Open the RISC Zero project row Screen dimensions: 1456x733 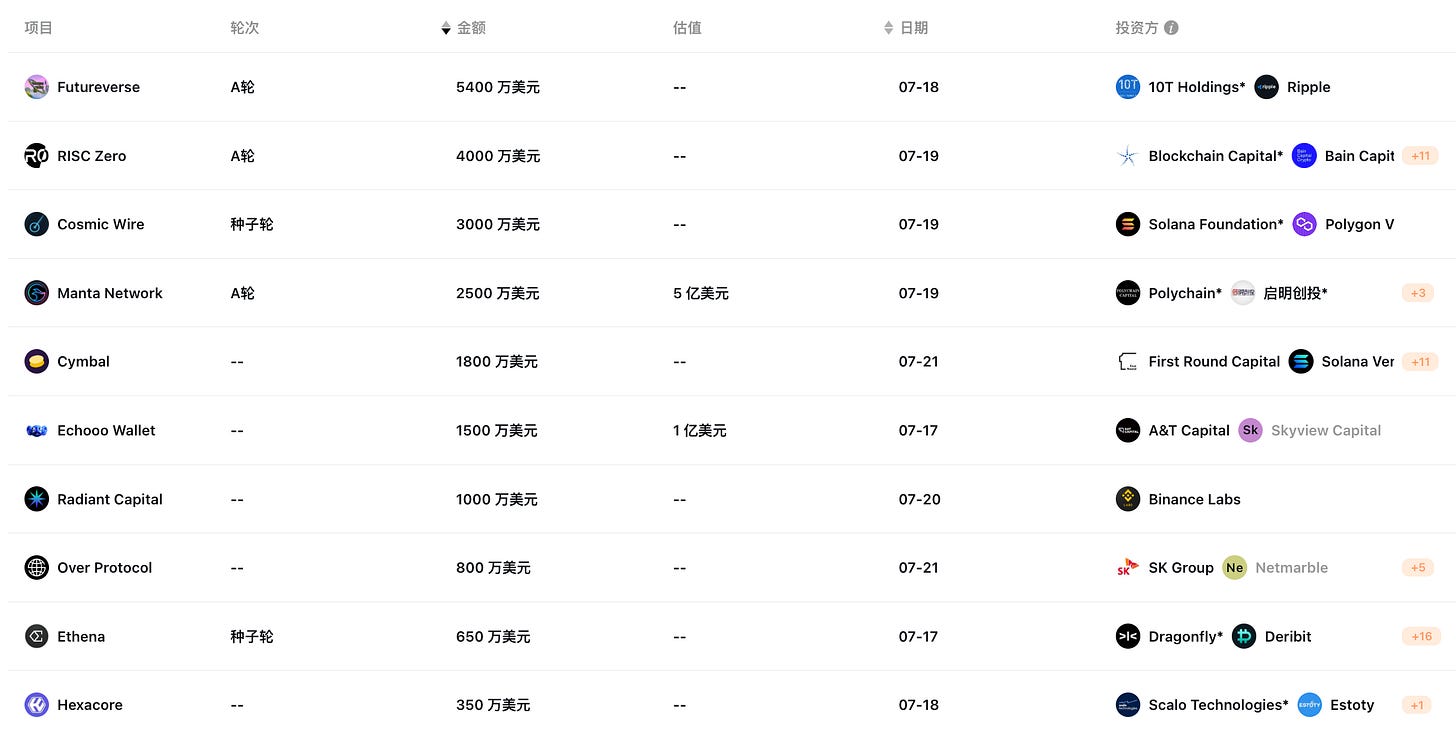728,156
